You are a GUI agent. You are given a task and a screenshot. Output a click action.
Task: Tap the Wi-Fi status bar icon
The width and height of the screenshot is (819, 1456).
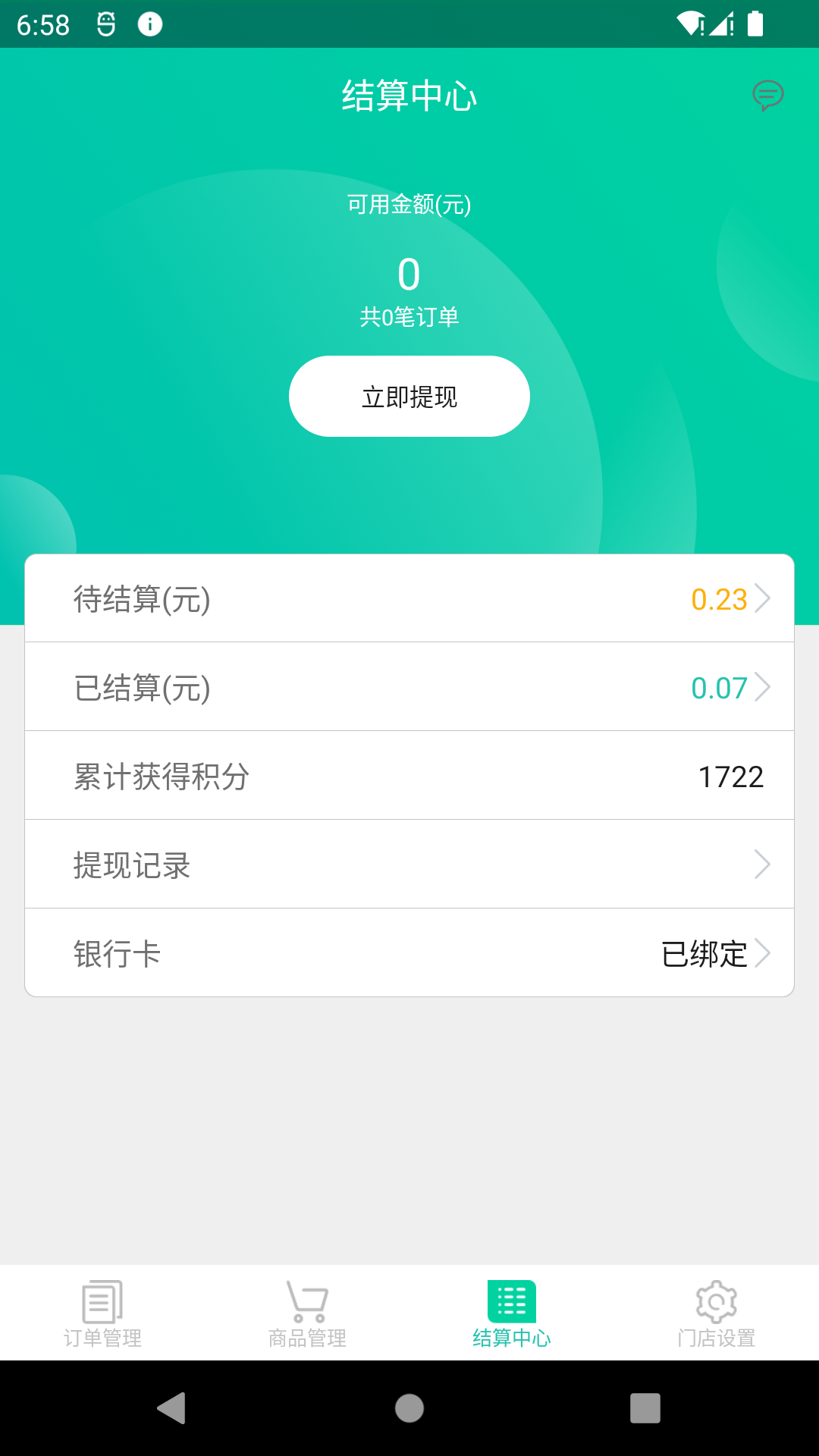690,24
